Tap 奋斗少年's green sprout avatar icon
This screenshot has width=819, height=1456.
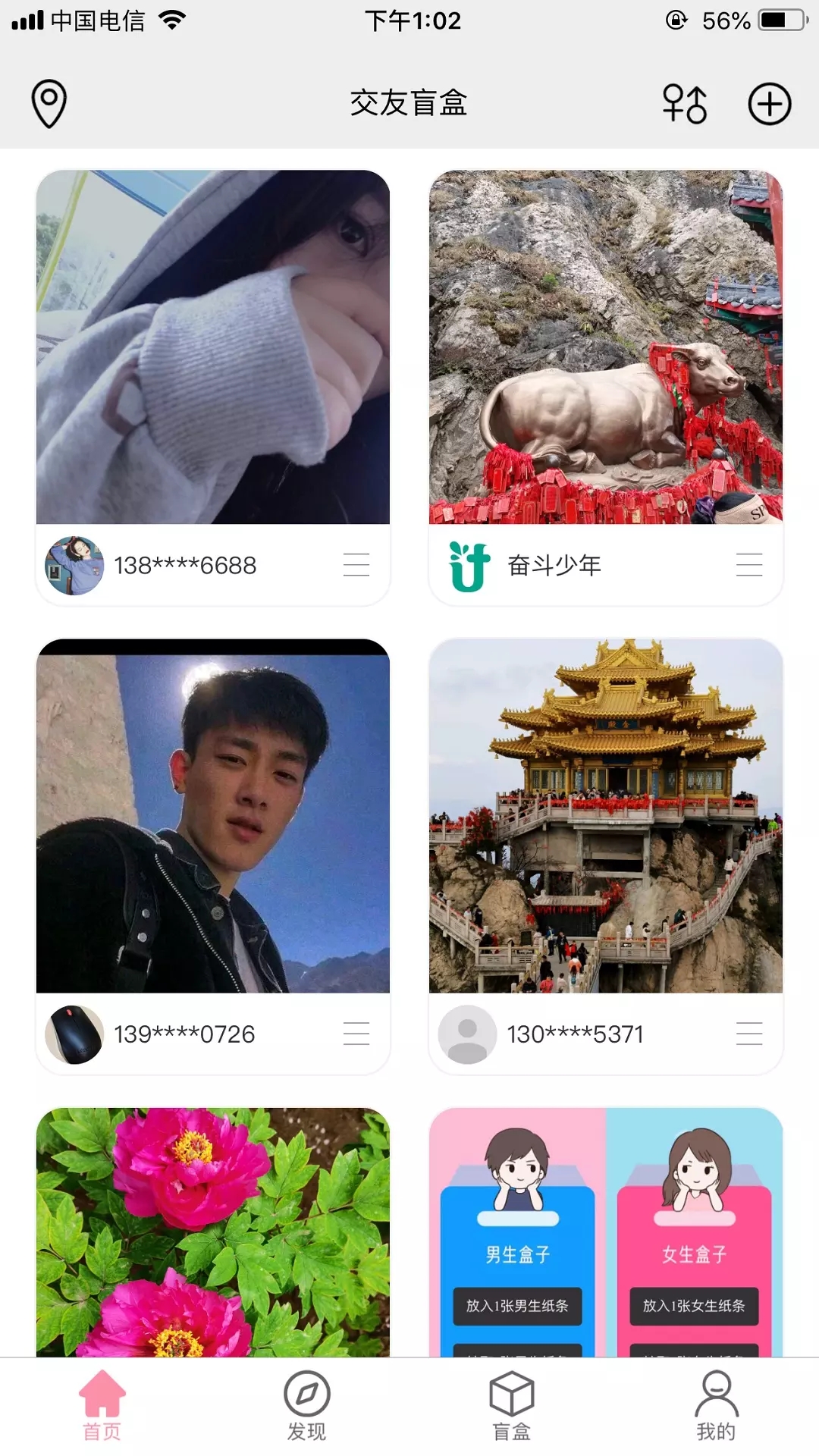469,565
